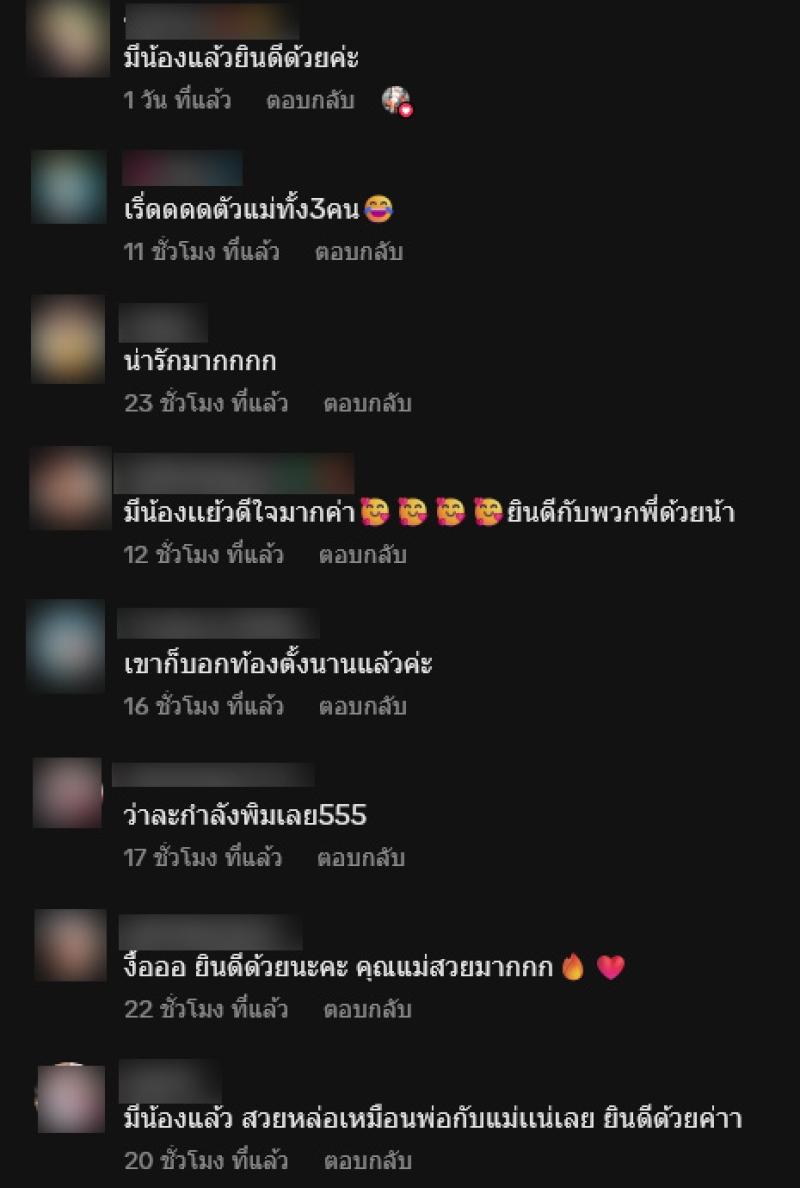Reply to the comment "น่ารักมากกกก"
800x1188 pixels.
coord(367,404)
